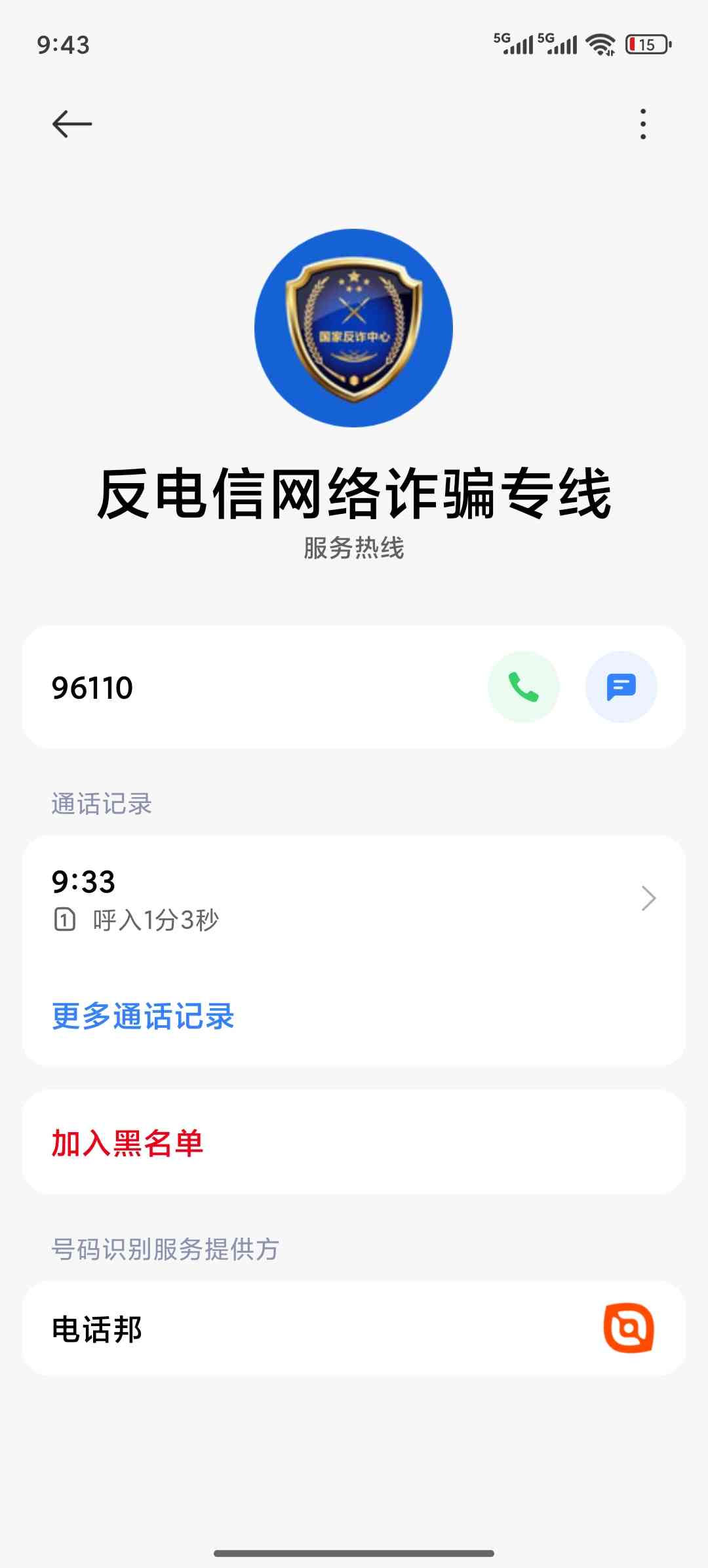Tap 加入黑名单 to block this number
Image resolution: width=708 pixels, height=1568 pixels.
point(128,1143)
